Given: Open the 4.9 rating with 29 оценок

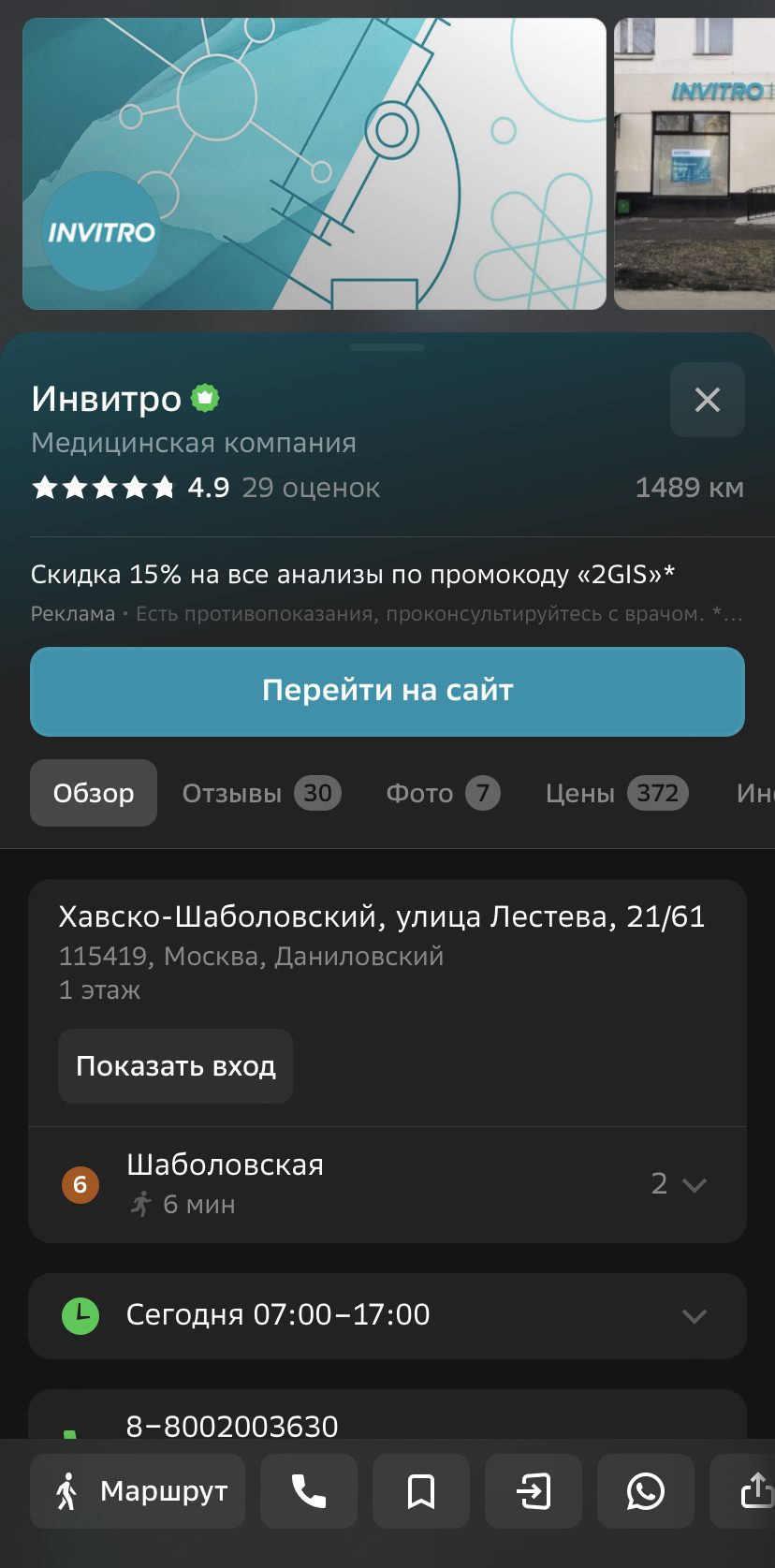Looking at the screenshot, I should 206,488.
